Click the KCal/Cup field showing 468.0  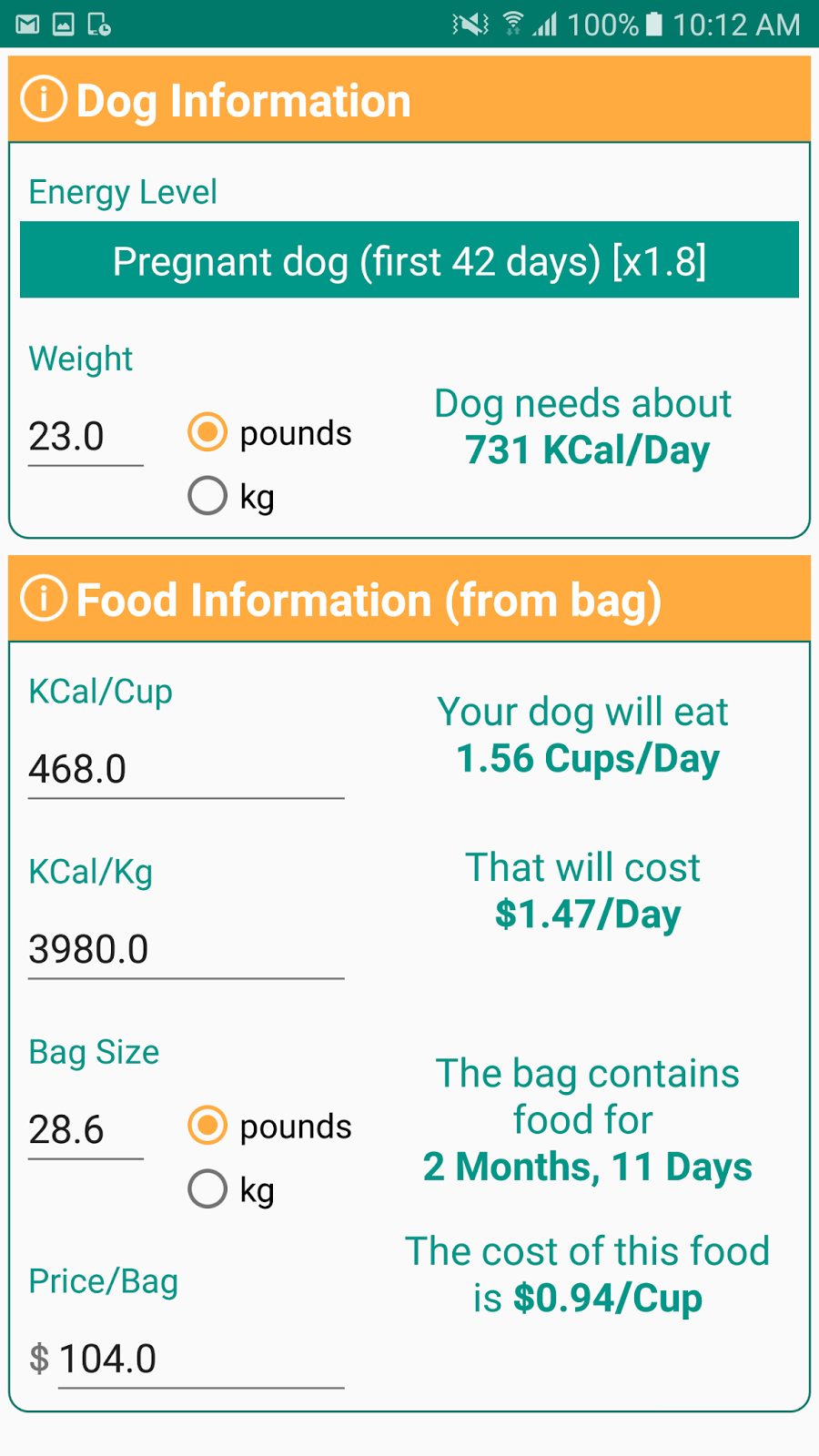tap(182, 769)
